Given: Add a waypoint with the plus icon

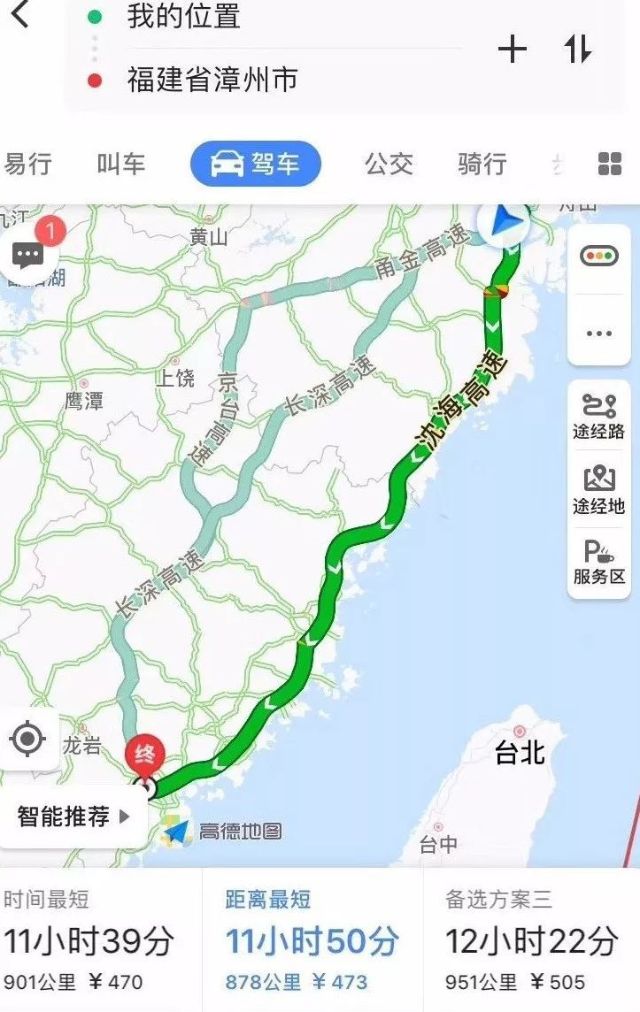Looking at the screenshot, I should pyautogui.click(x=512, y=50).
